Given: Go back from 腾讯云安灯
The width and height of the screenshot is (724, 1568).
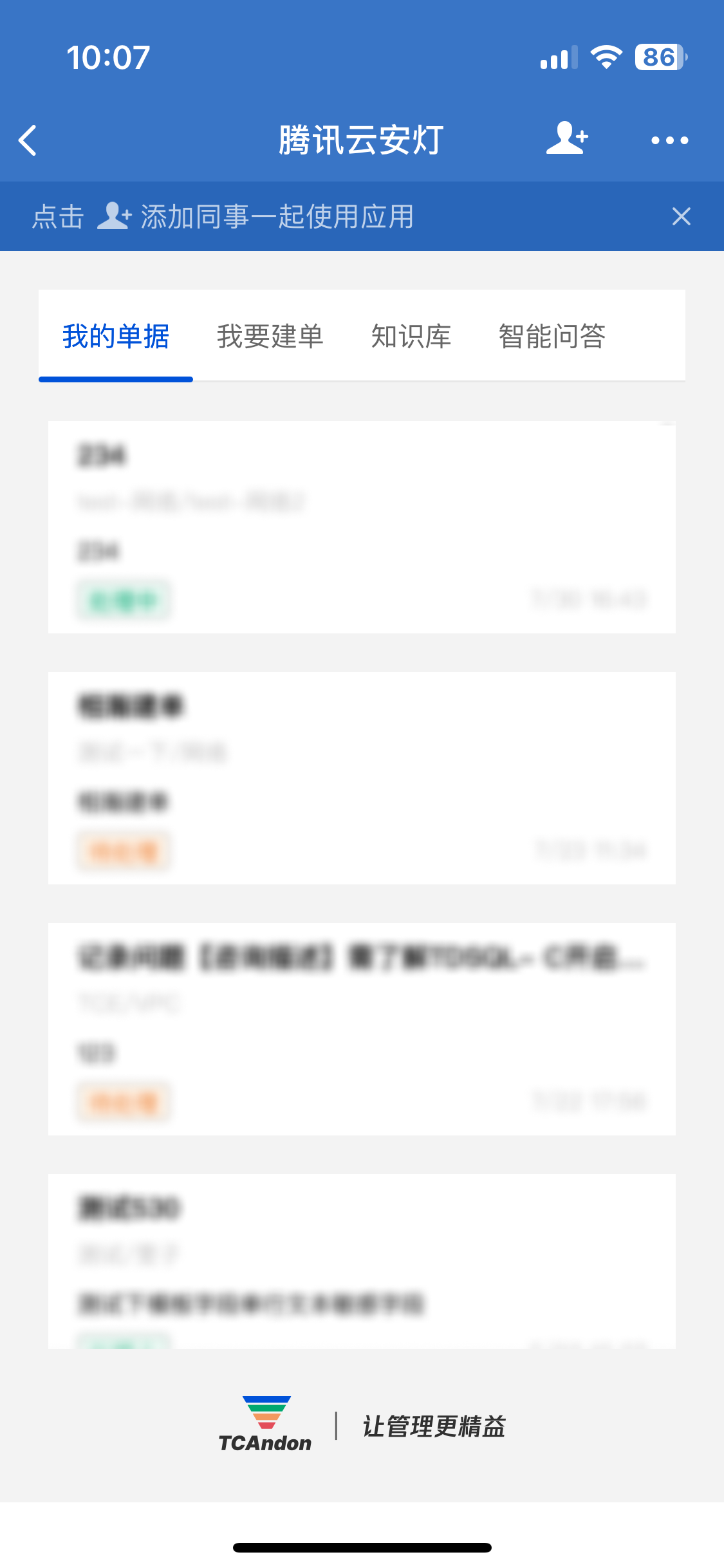Looking at the screenshot, I should point(28,140).
